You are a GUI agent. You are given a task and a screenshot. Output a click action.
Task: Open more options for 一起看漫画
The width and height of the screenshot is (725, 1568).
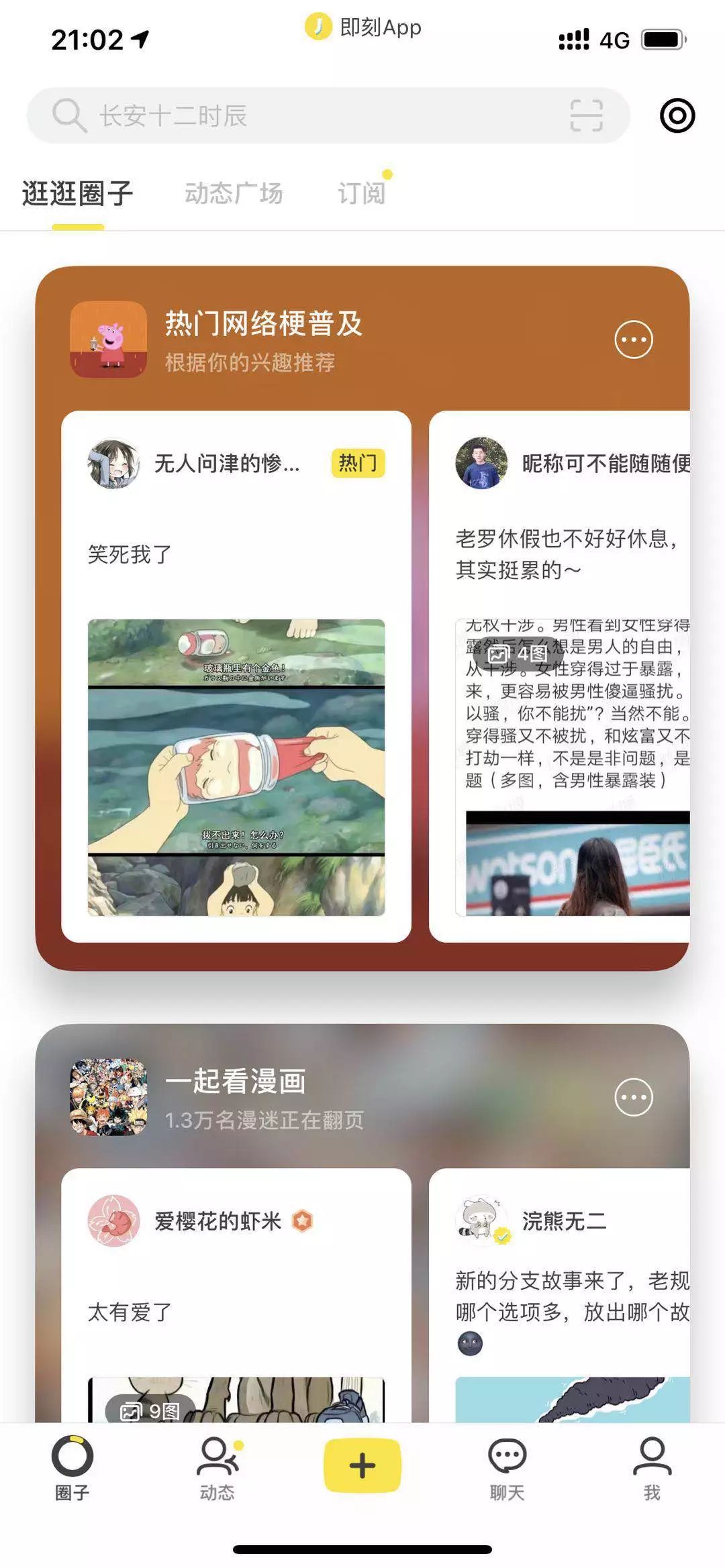coord(633,1097)
